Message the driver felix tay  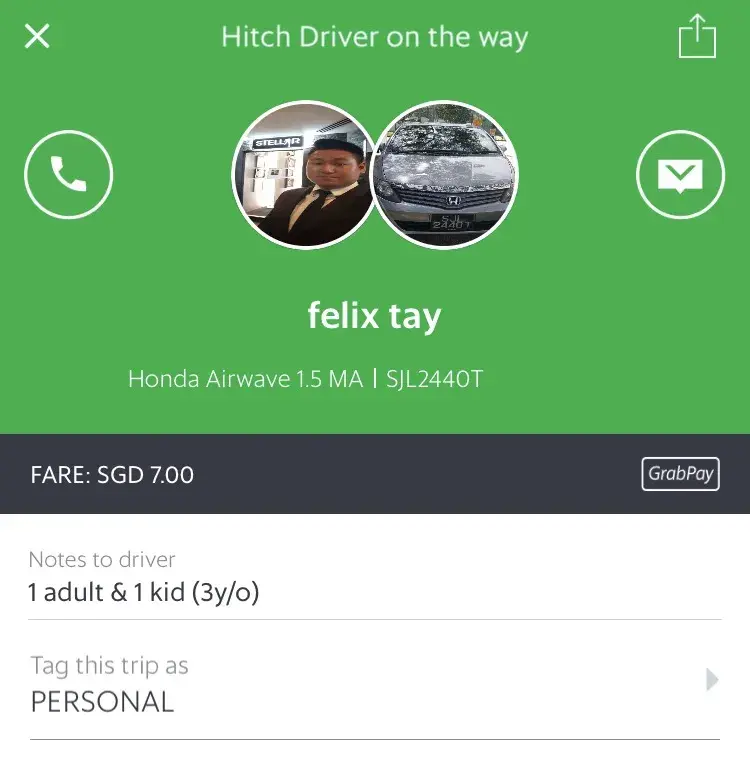tap(680, 175)
